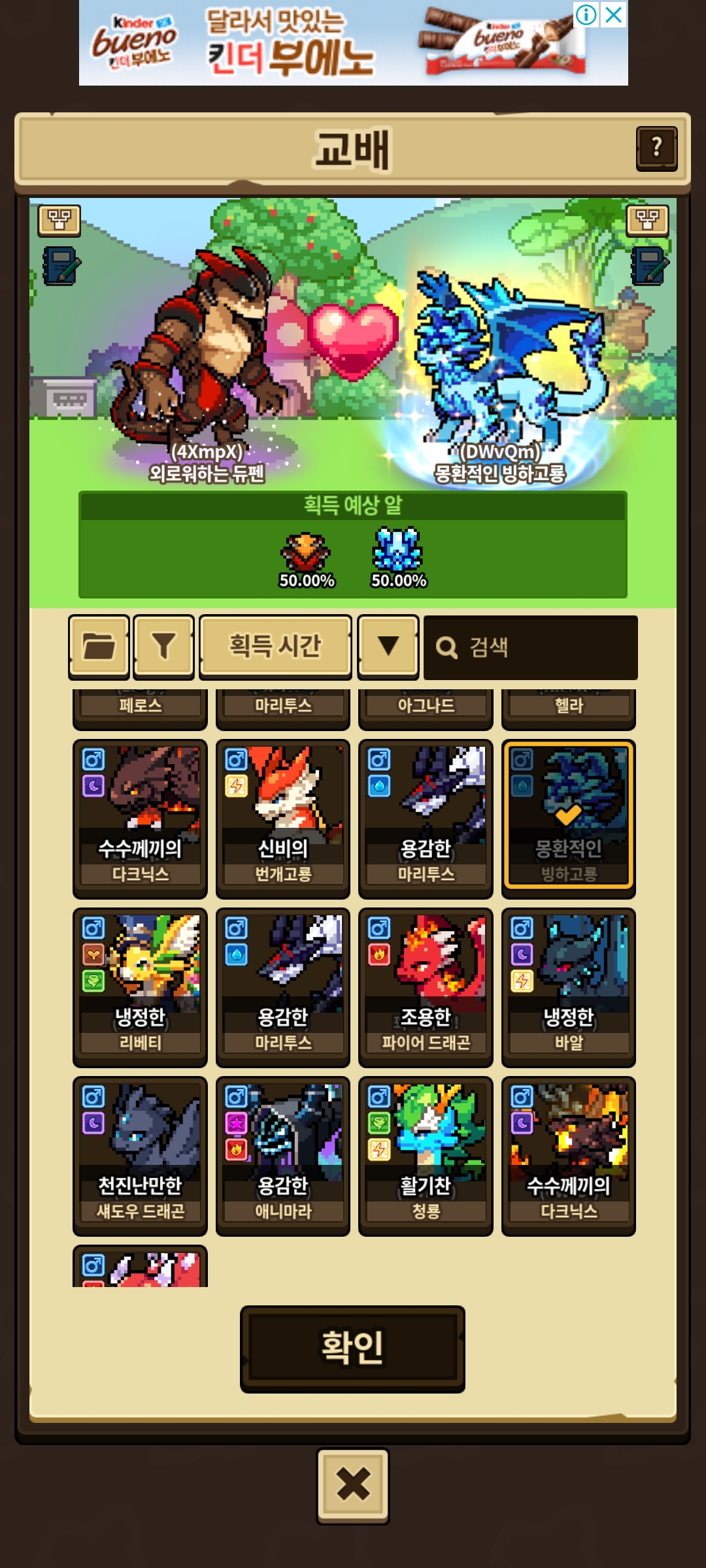The height and width of the screenshot is (1568, 706).
Task: Select the 냉정한 바알 dragon card
Action: click(569, 987)
